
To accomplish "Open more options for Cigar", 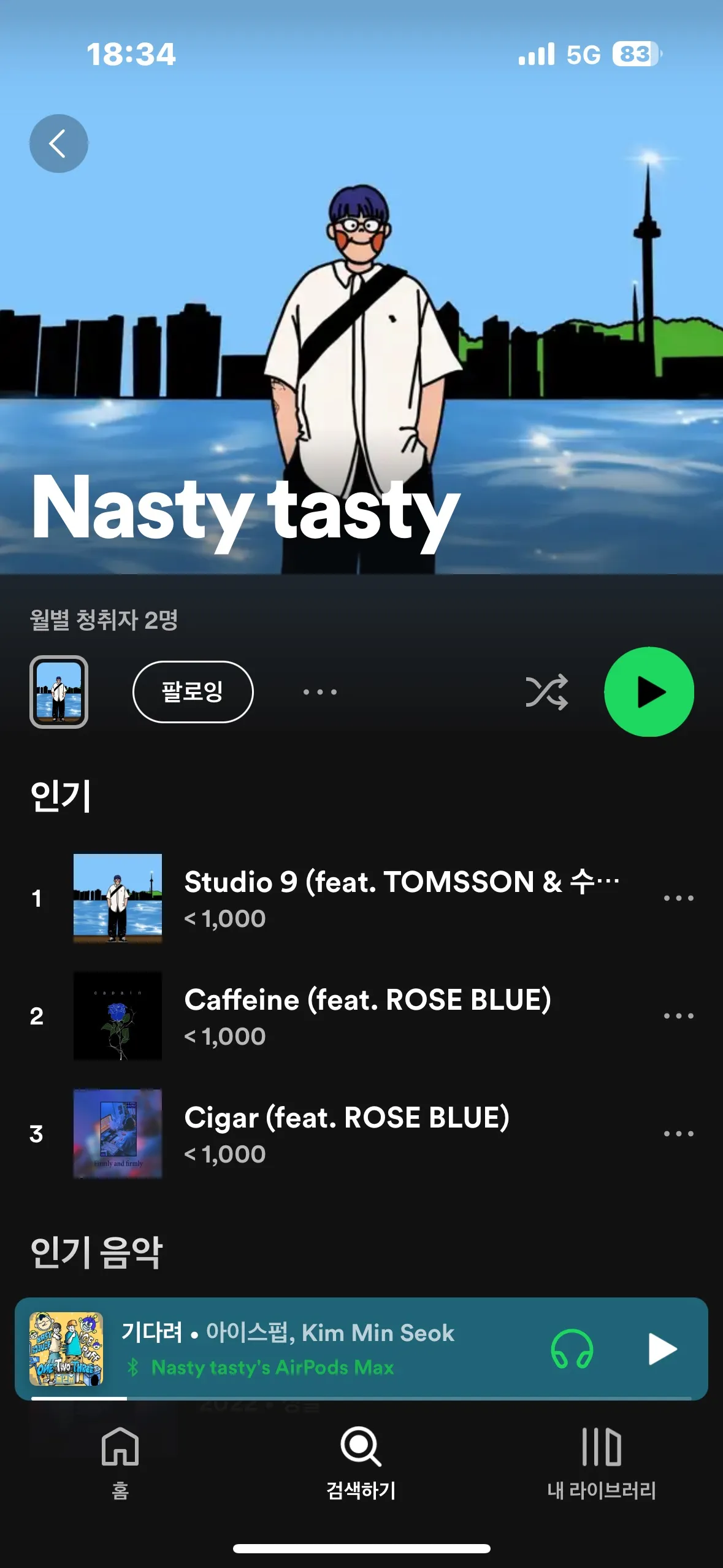I will pyautogui.click(x=678, y=1134).
